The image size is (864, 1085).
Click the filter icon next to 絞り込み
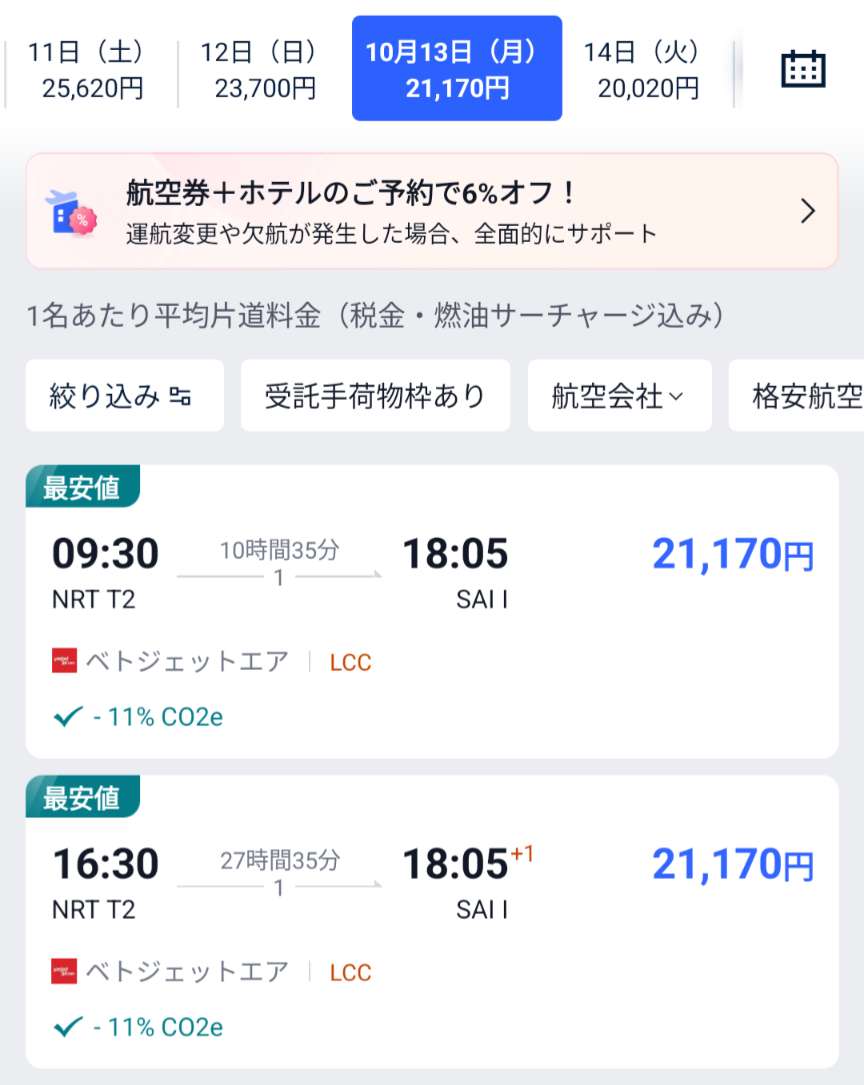tap(178, 395)
